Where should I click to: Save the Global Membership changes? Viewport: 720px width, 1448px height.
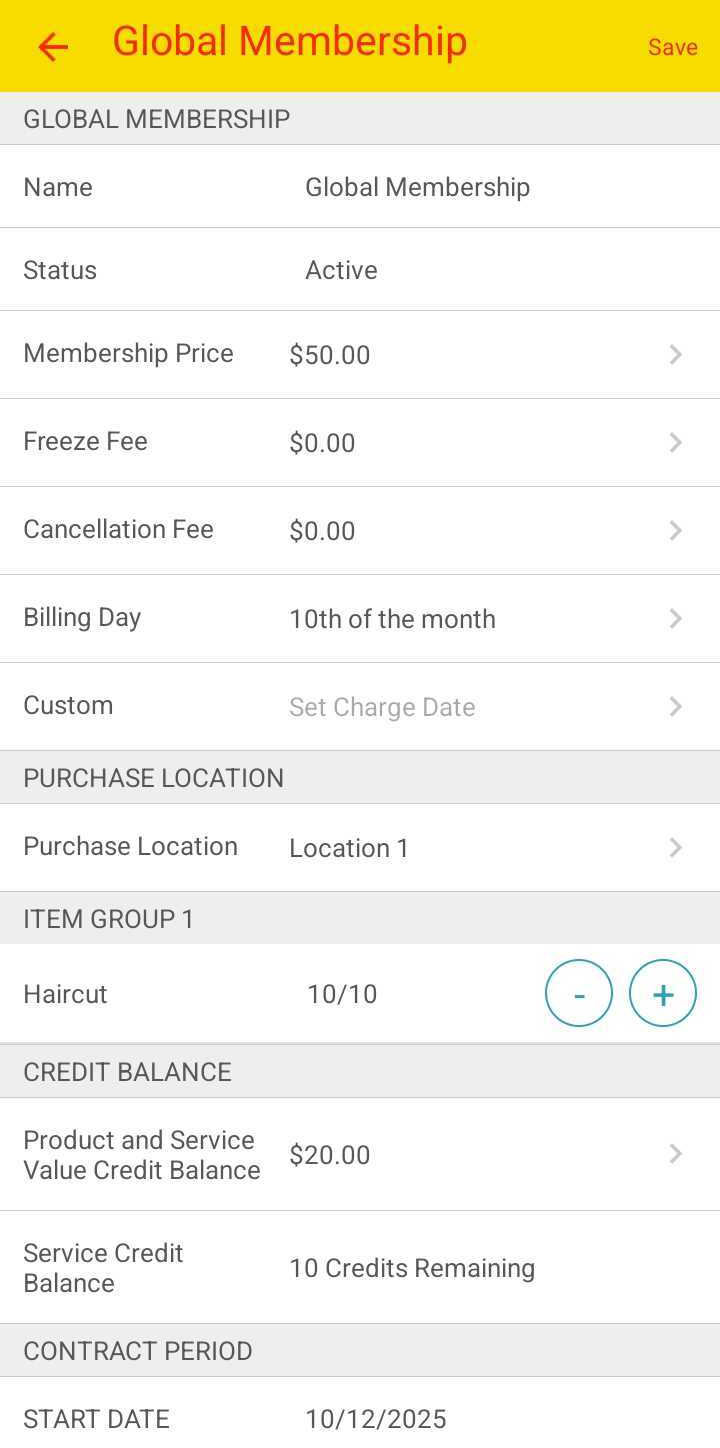[672, 47]
